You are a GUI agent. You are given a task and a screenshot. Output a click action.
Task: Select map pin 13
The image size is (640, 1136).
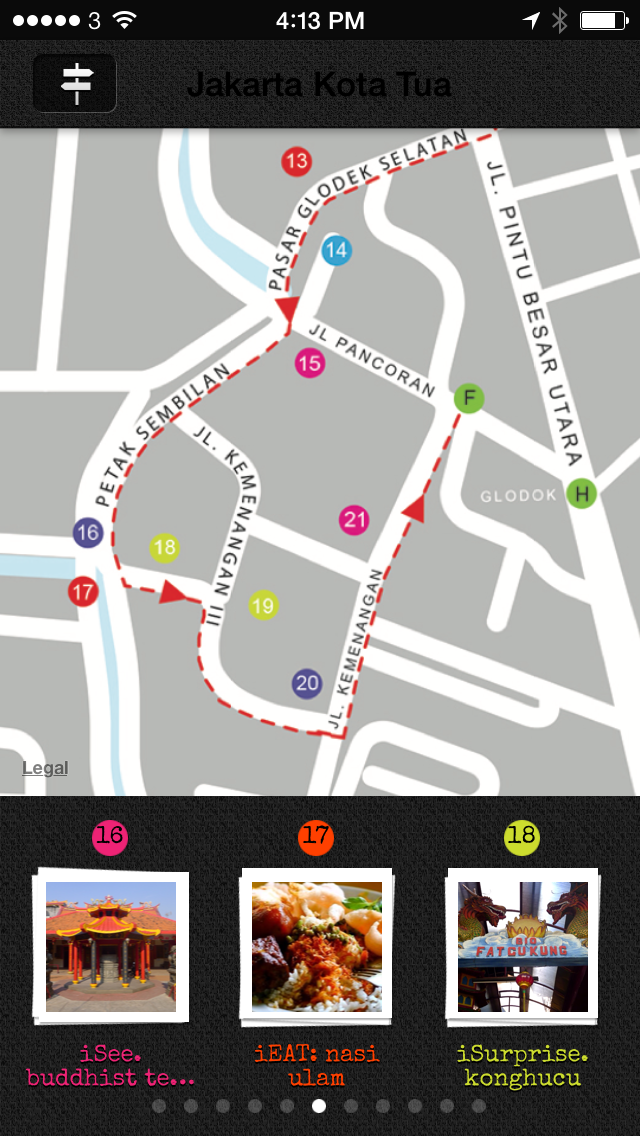(x=296, y=162)
